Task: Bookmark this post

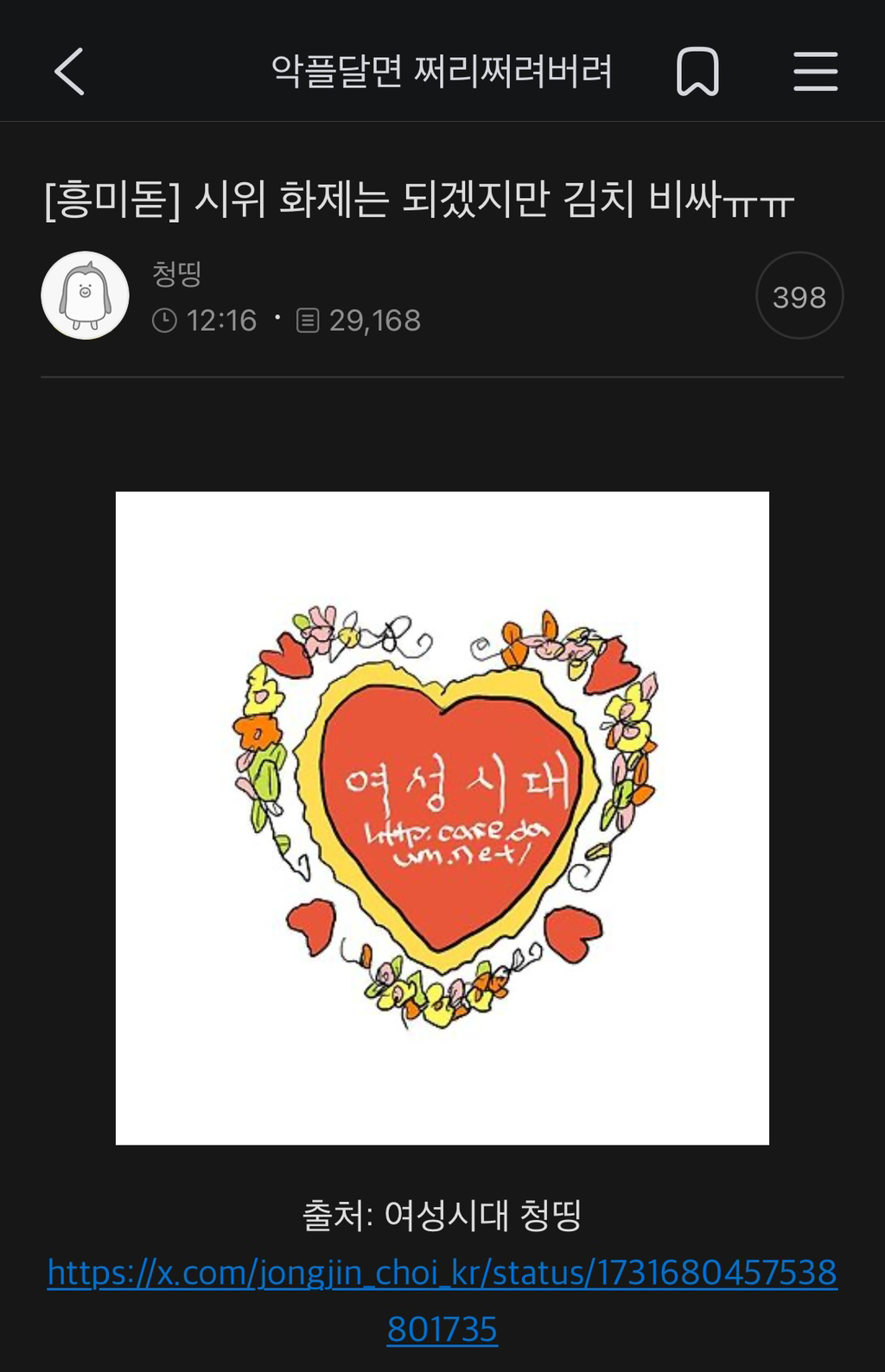Action: 697,71
